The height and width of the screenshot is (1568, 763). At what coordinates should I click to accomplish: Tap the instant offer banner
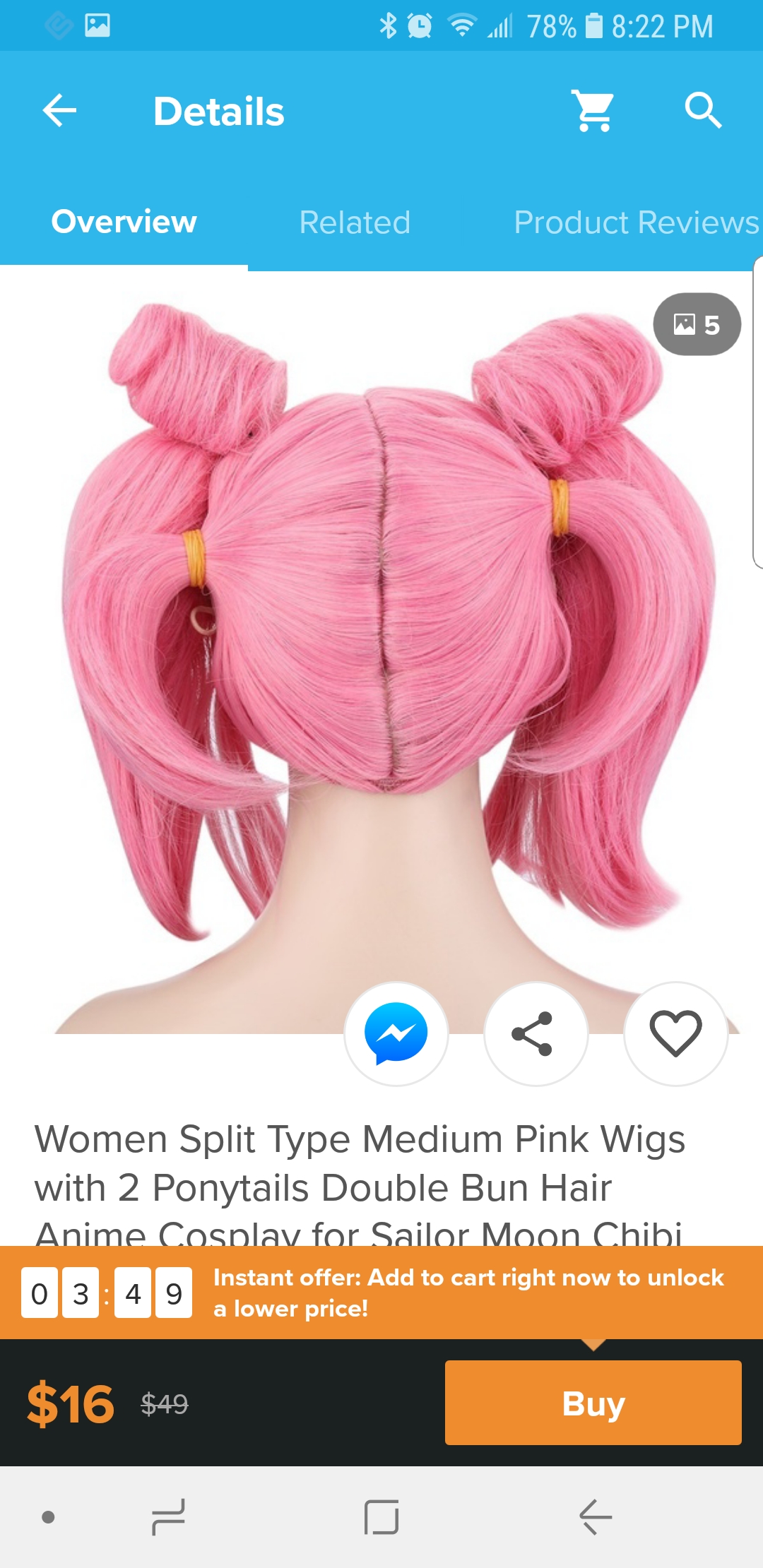pos(381,1293)
